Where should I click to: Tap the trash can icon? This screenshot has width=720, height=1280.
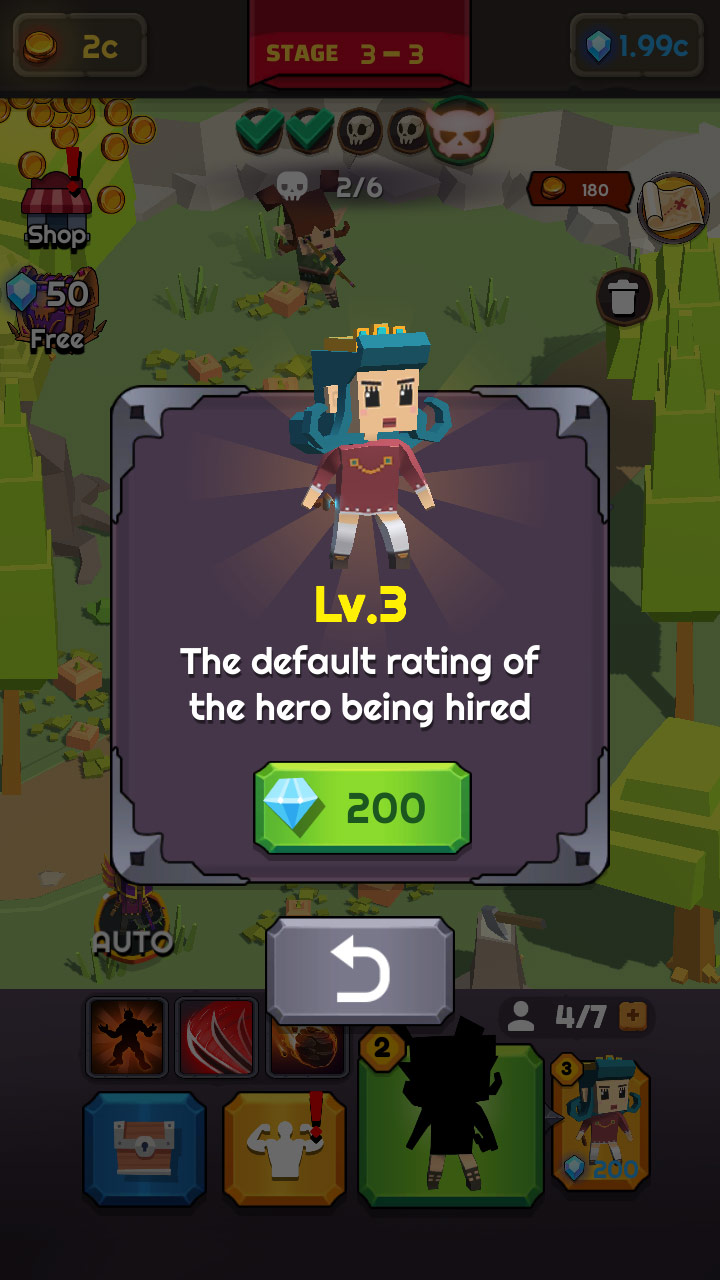click(624, 298)
